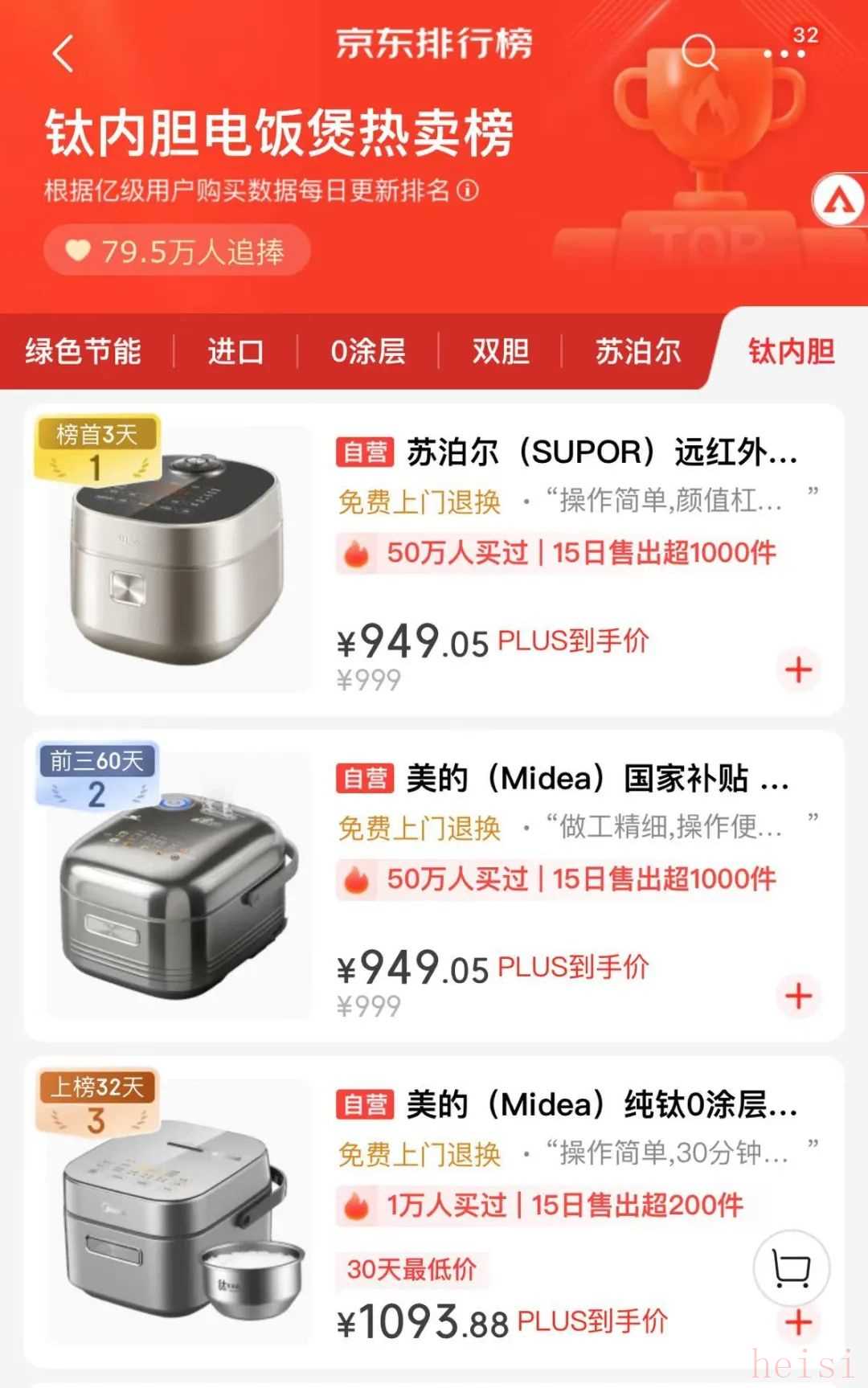Tap the floating back-to-top arrow button

(x=840, y=199)
